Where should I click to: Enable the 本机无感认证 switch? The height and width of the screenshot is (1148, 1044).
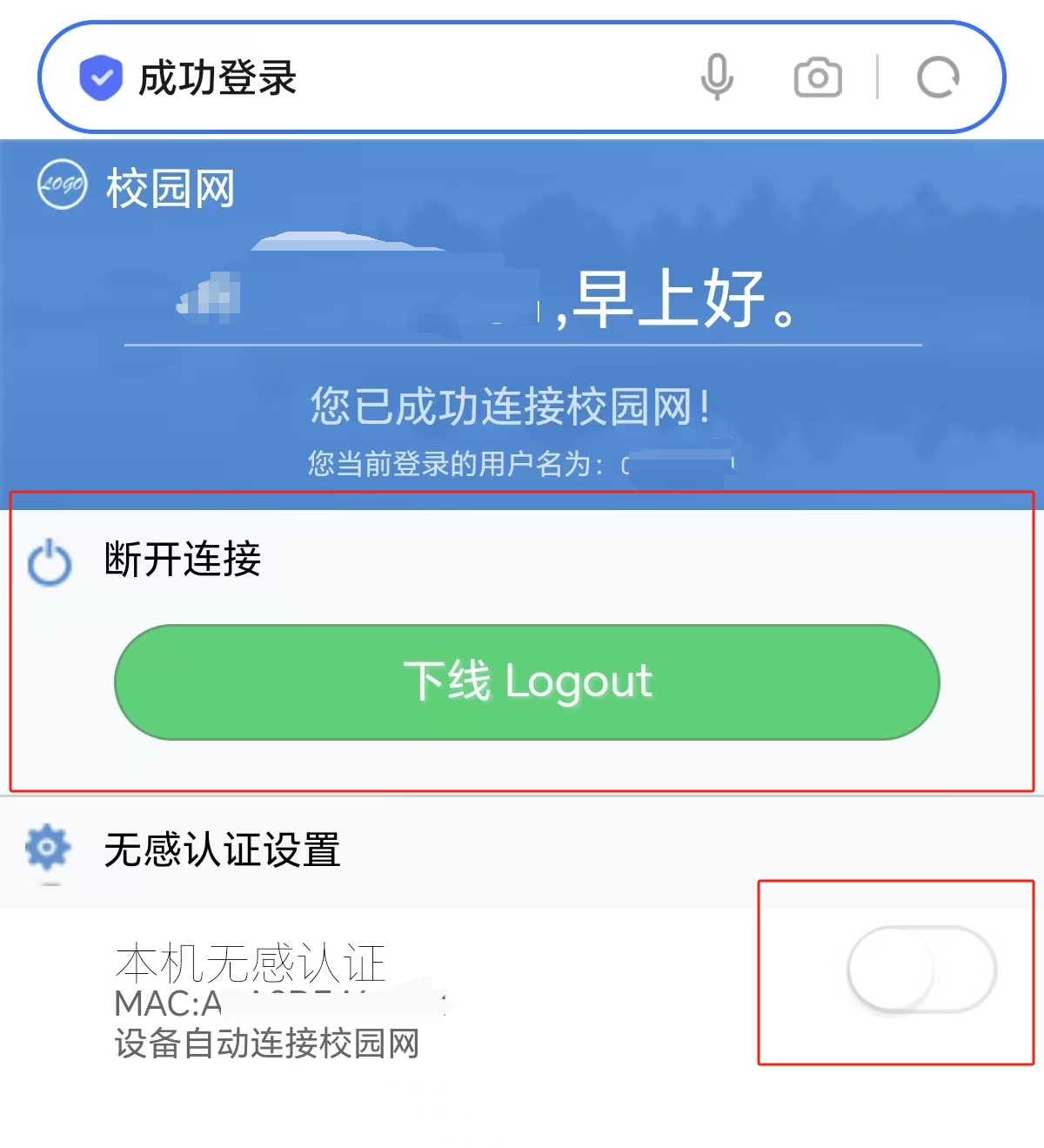click(921, 970)
